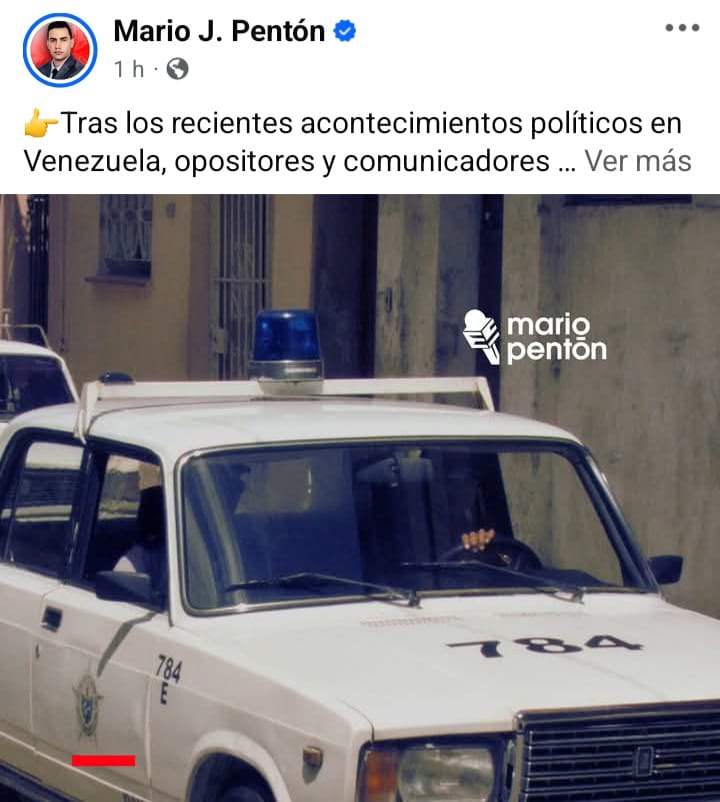The image size is (720, 802).
Task: Open Mario J. Pentón's profile name link
Action: (219, 31)
